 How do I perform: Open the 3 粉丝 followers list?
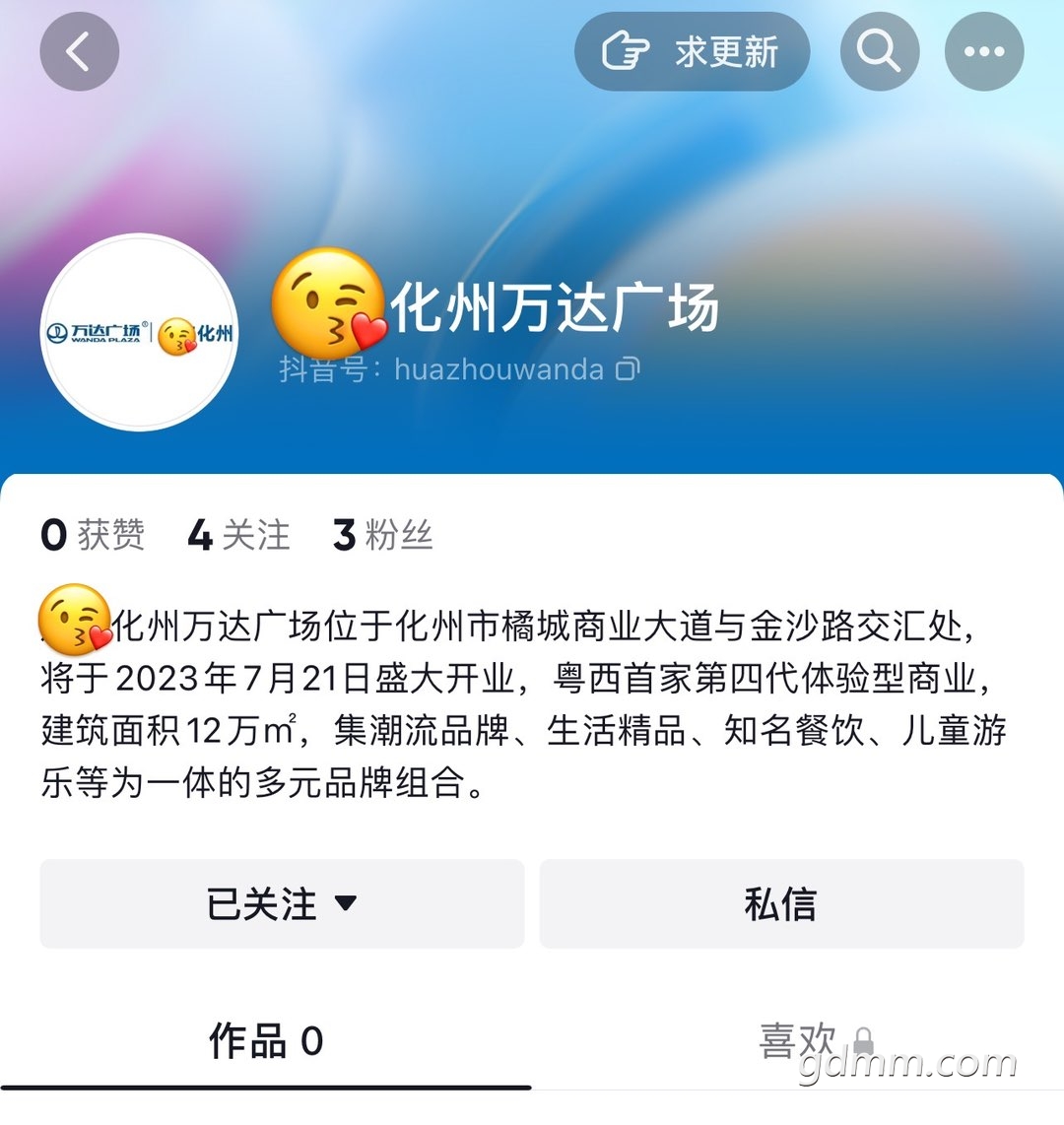pyautogui.click(x=382, y=535)
